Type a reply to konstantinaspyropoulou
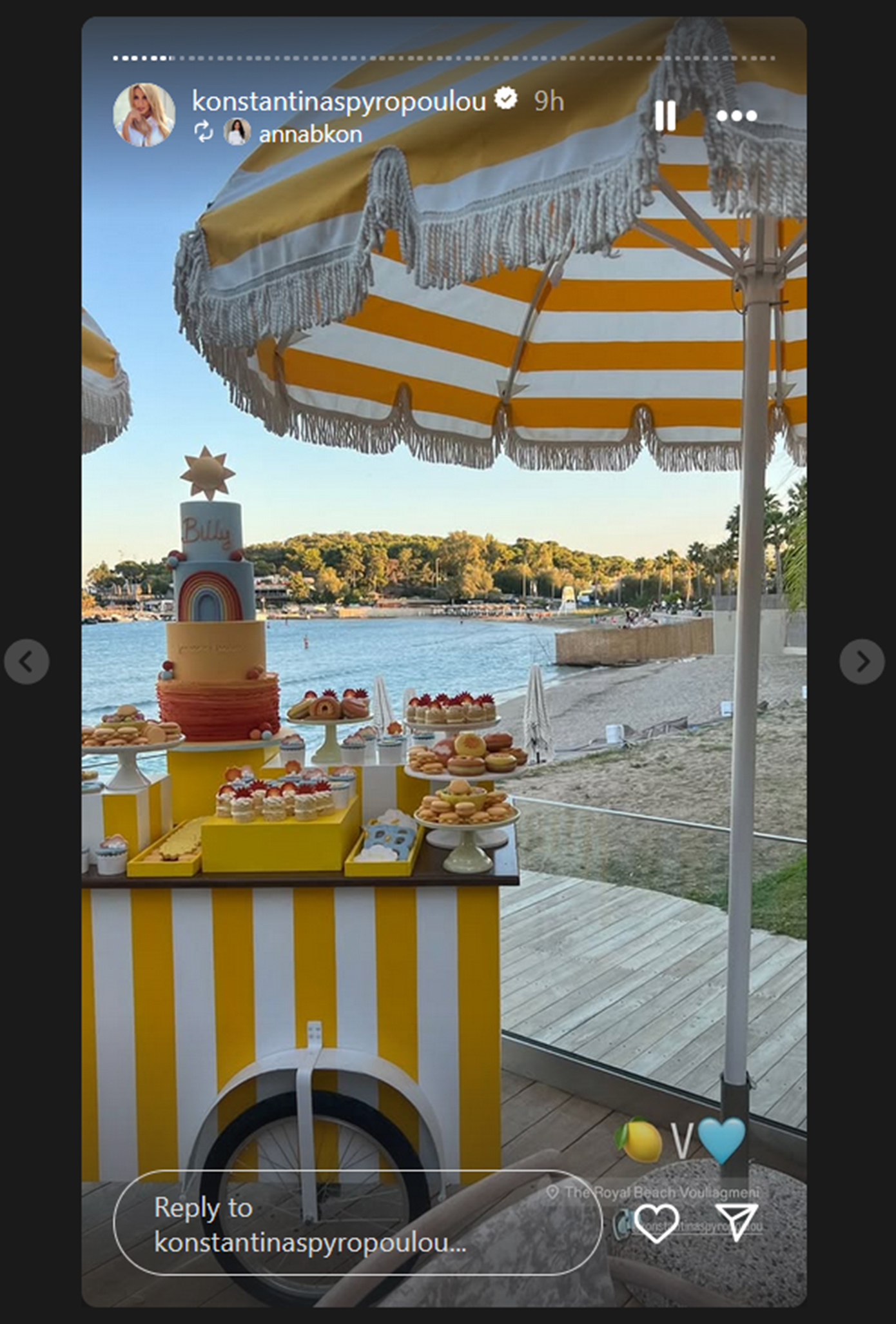 point(358,1225)
